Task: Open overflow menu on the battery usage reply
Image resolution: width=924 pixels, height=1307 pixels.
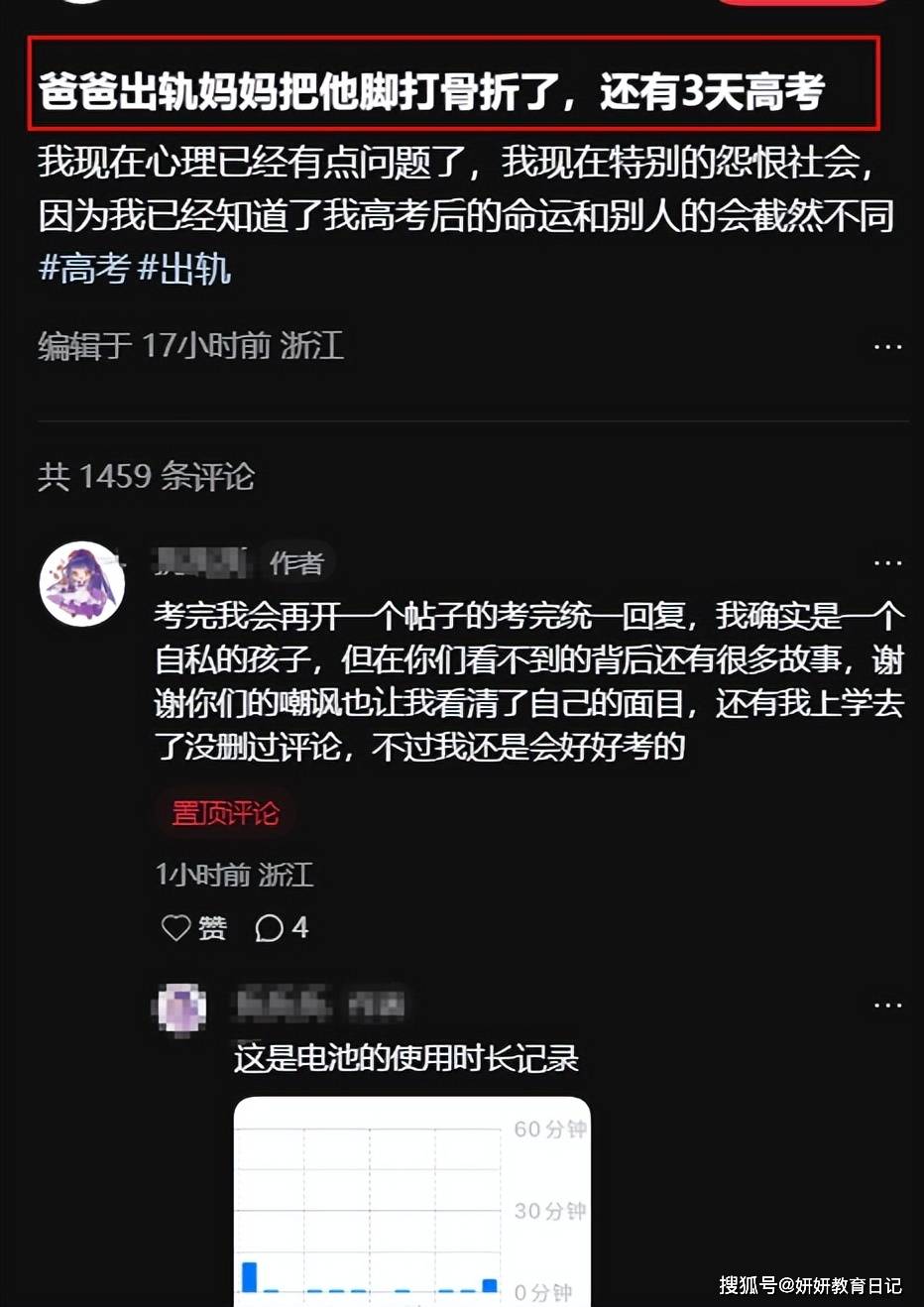Action: [x=887, y=1006]
